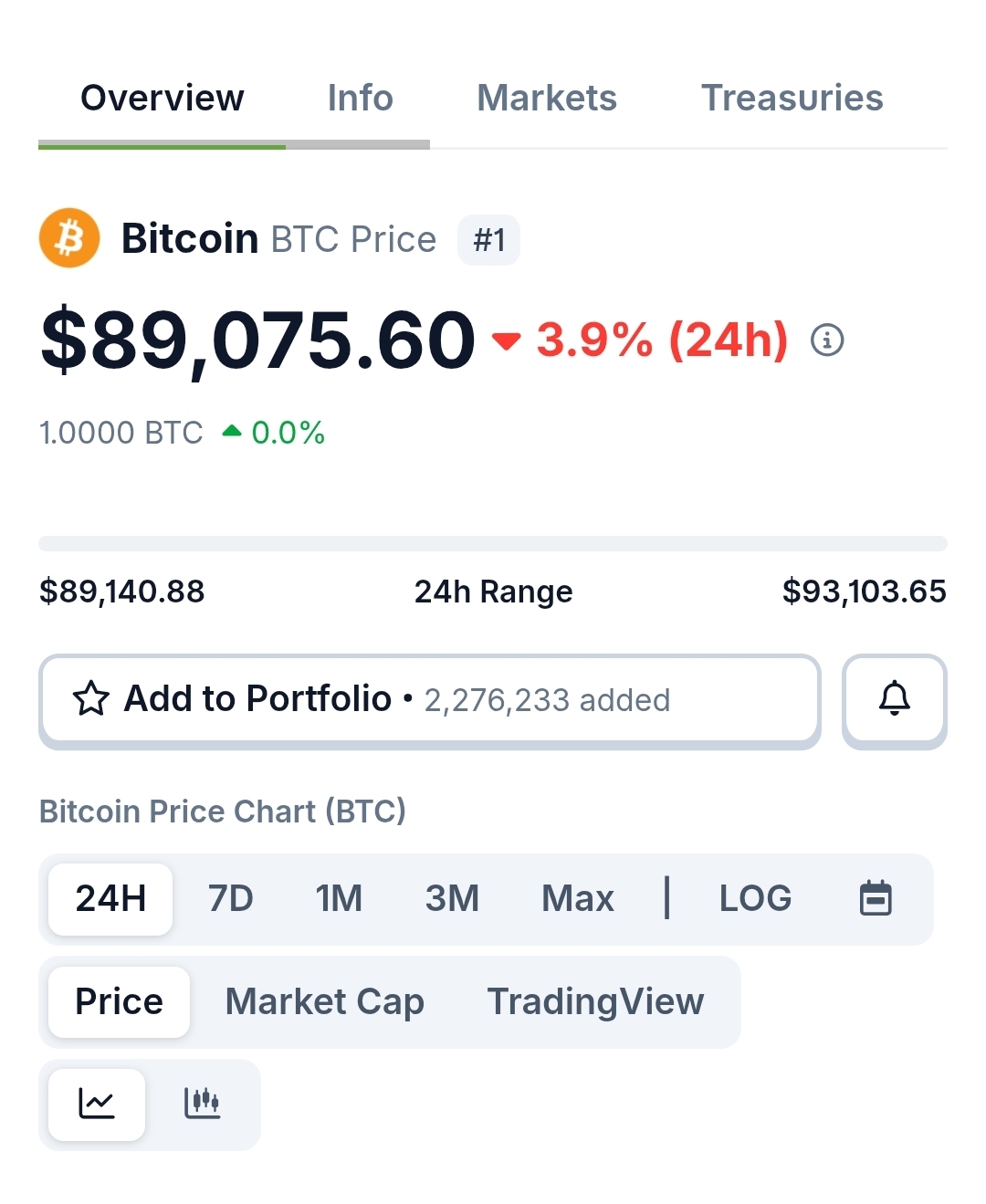Switch chart range to 7D
Screen dimensions: 986x1204
pyautogui.click(x=230, y=899)
